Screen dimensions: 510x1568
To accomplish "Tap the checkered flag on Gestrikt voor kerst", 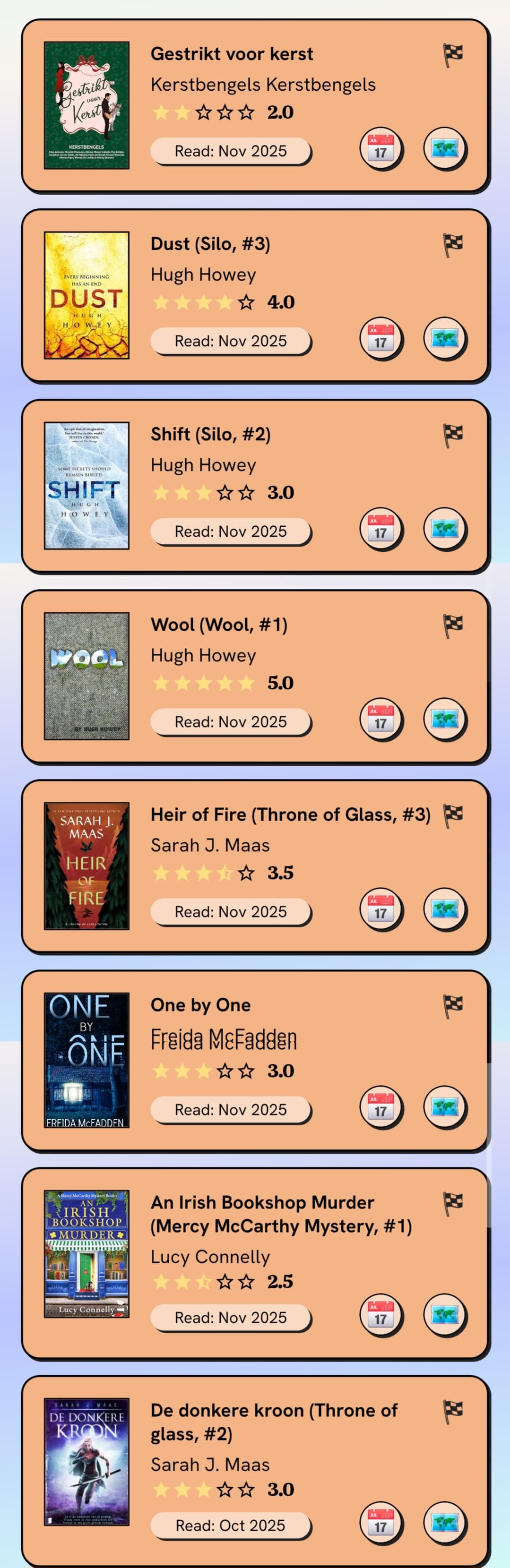I will [453, 55].
